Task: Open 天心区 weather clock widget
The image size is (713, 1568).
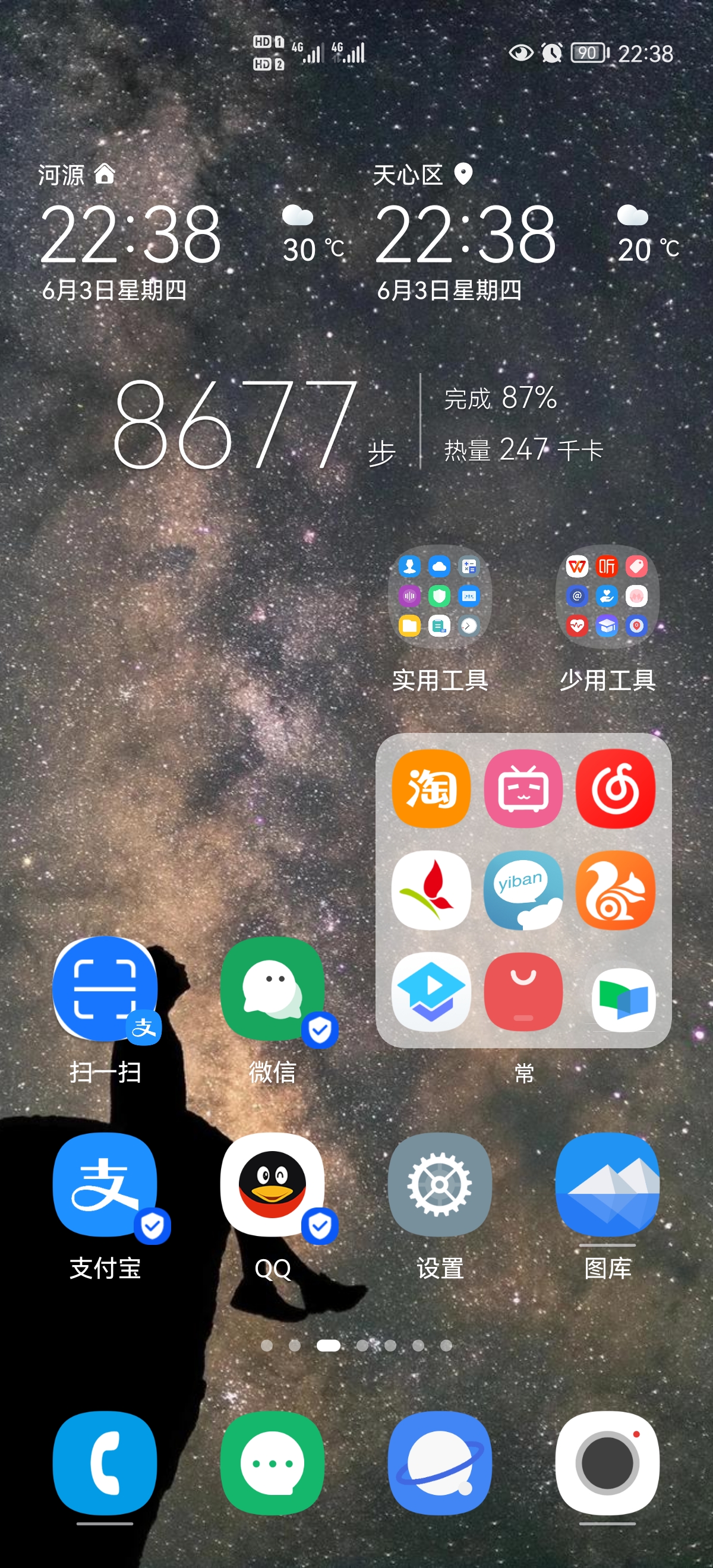Action: point(466,236)
